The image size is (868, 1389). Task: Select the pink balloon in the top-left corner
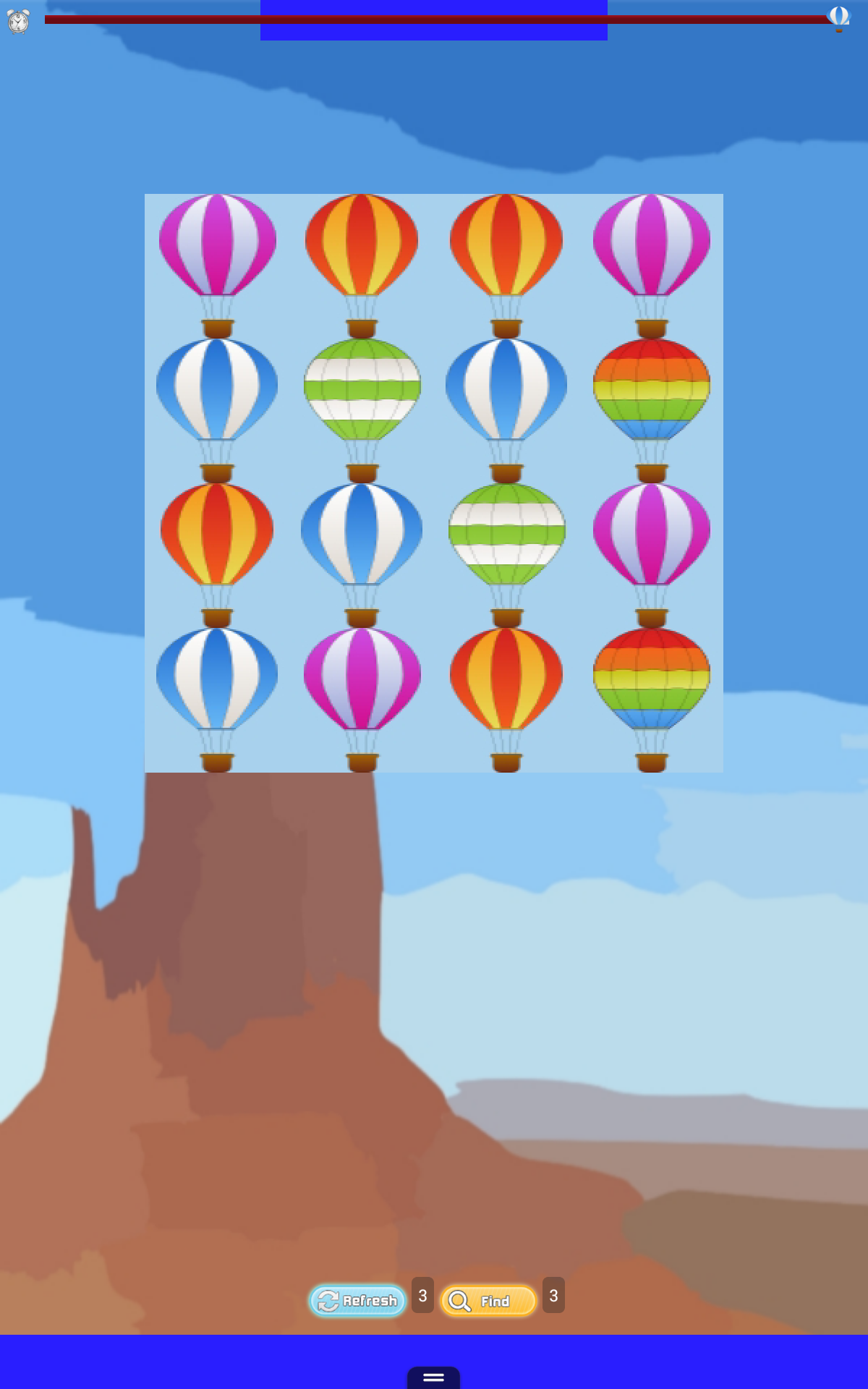(x=217, y=239)
